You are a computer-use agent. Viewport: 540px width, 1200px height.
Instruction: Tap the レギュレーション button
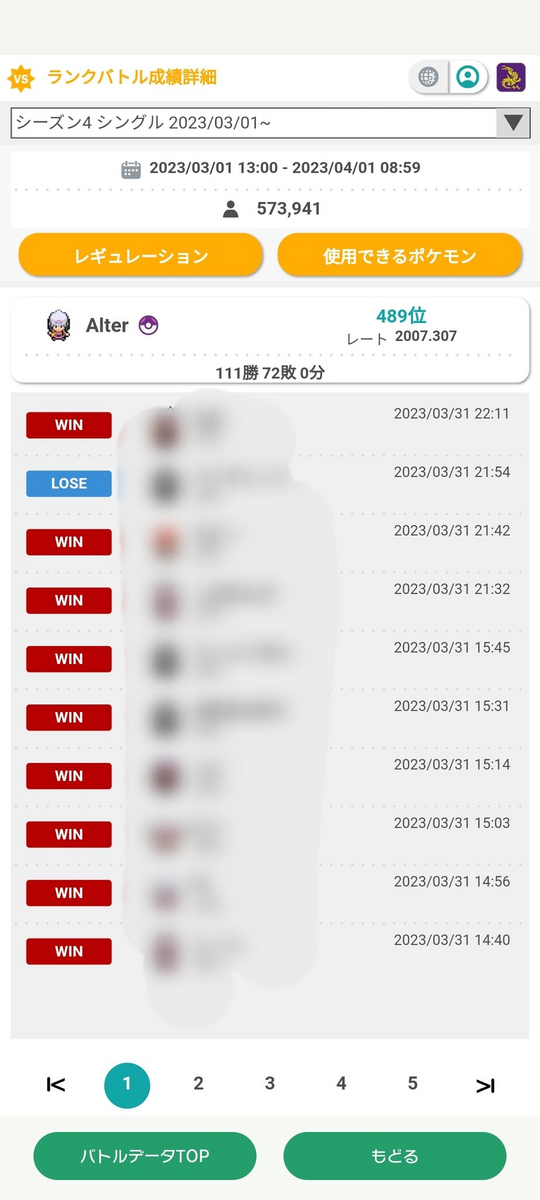(141, 256)
